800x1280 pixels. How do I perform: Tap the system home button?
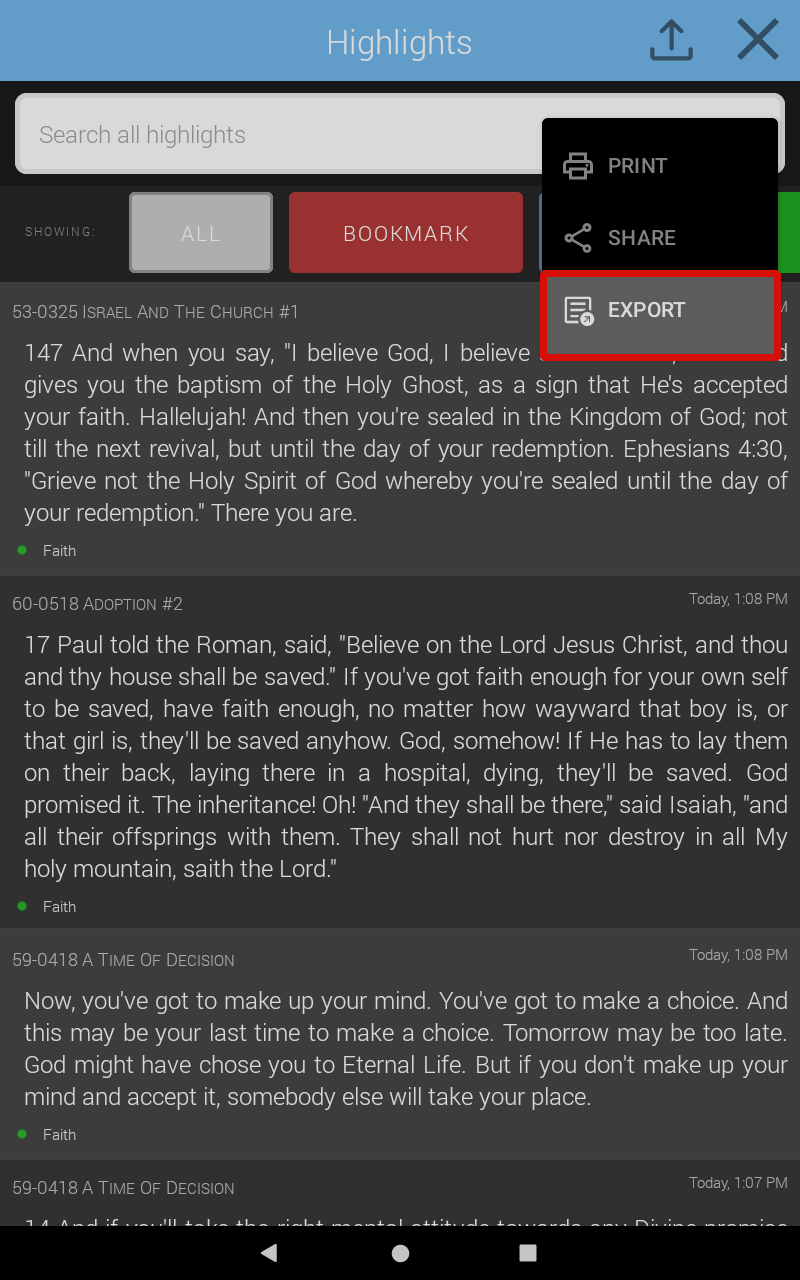400,1253
